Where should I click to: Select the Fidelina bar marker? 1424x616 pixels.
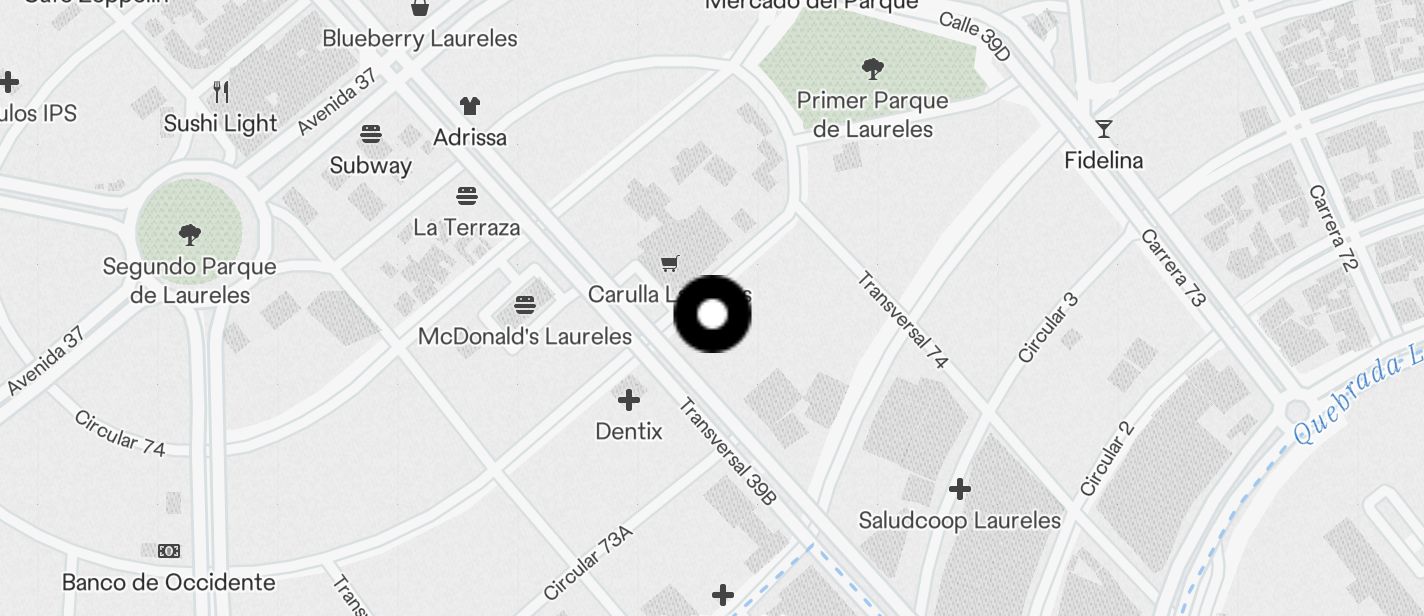tap(1103, 129)
